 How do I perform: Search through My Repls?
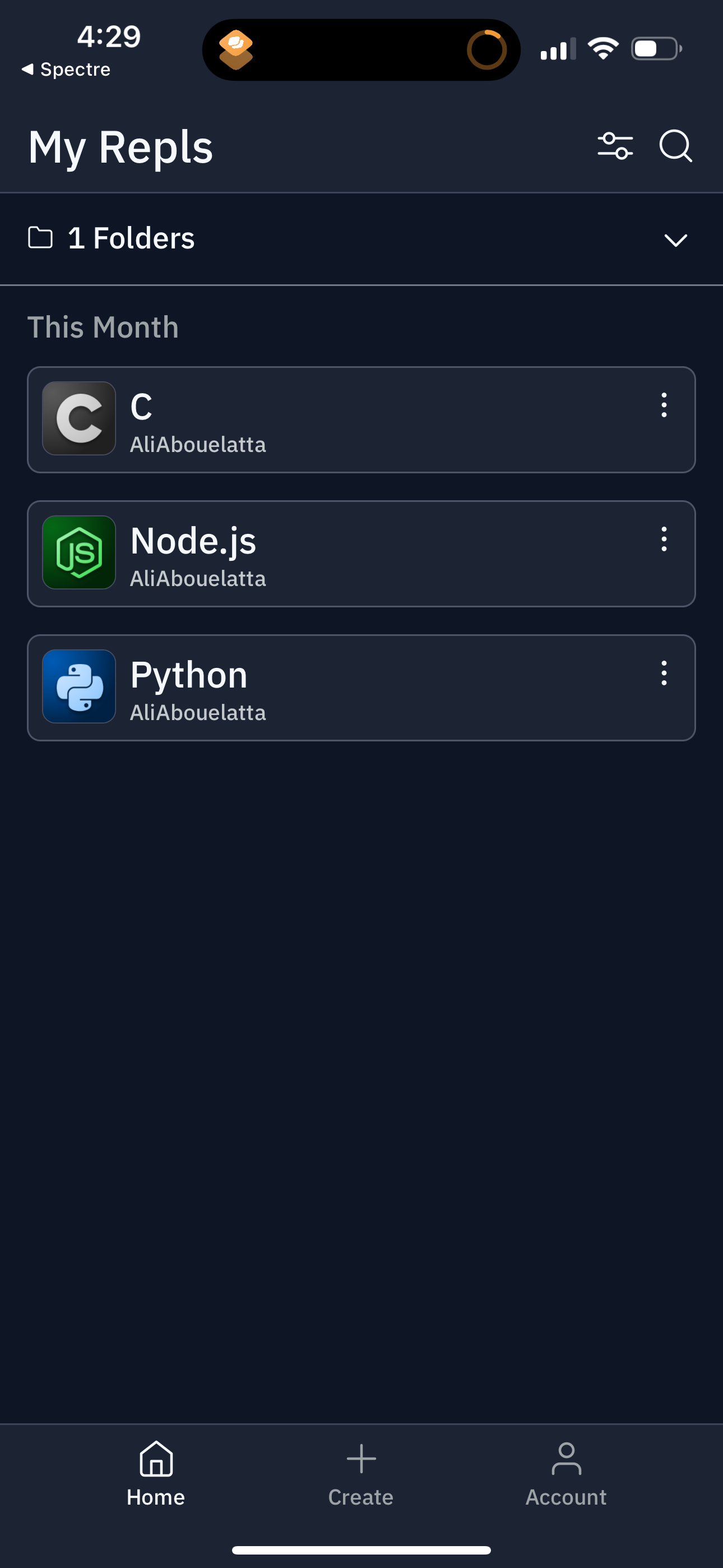(675, 146)
